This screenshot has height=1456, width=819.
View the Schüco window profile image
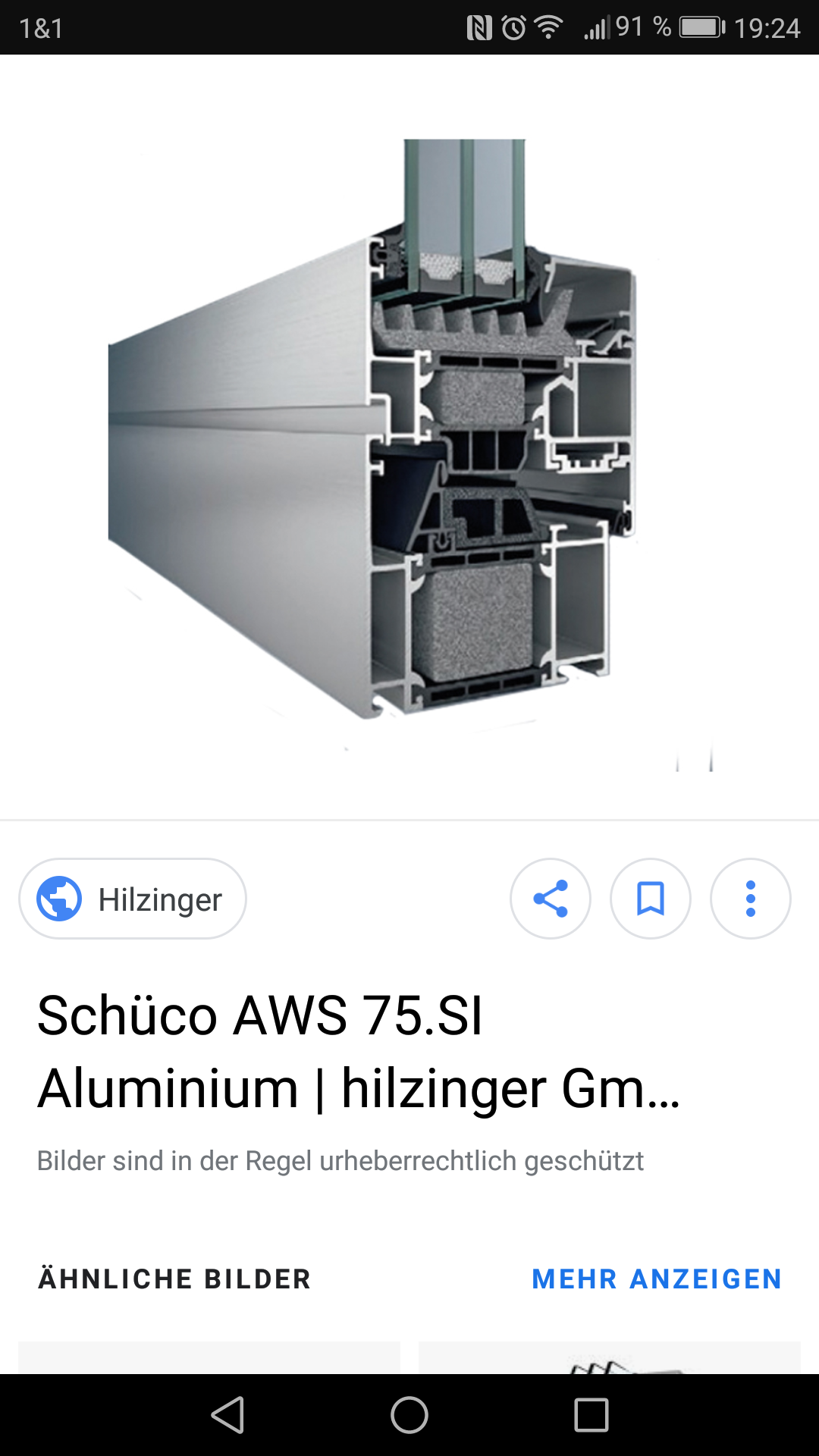tap(372, 432)
